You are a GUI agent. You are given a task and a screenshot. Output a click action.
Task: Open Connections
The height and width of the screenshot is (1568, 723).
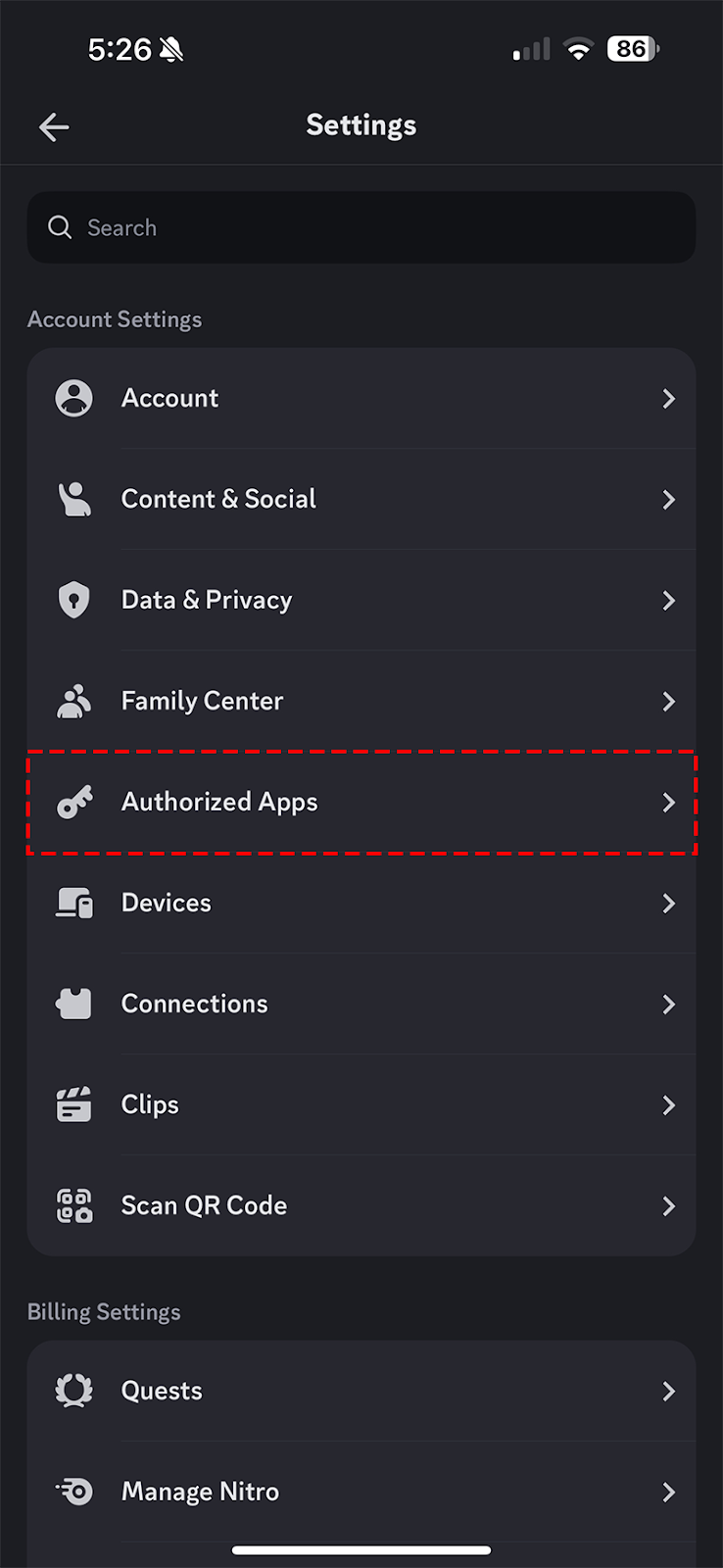pyautogui.click(x=361, y=1004)
